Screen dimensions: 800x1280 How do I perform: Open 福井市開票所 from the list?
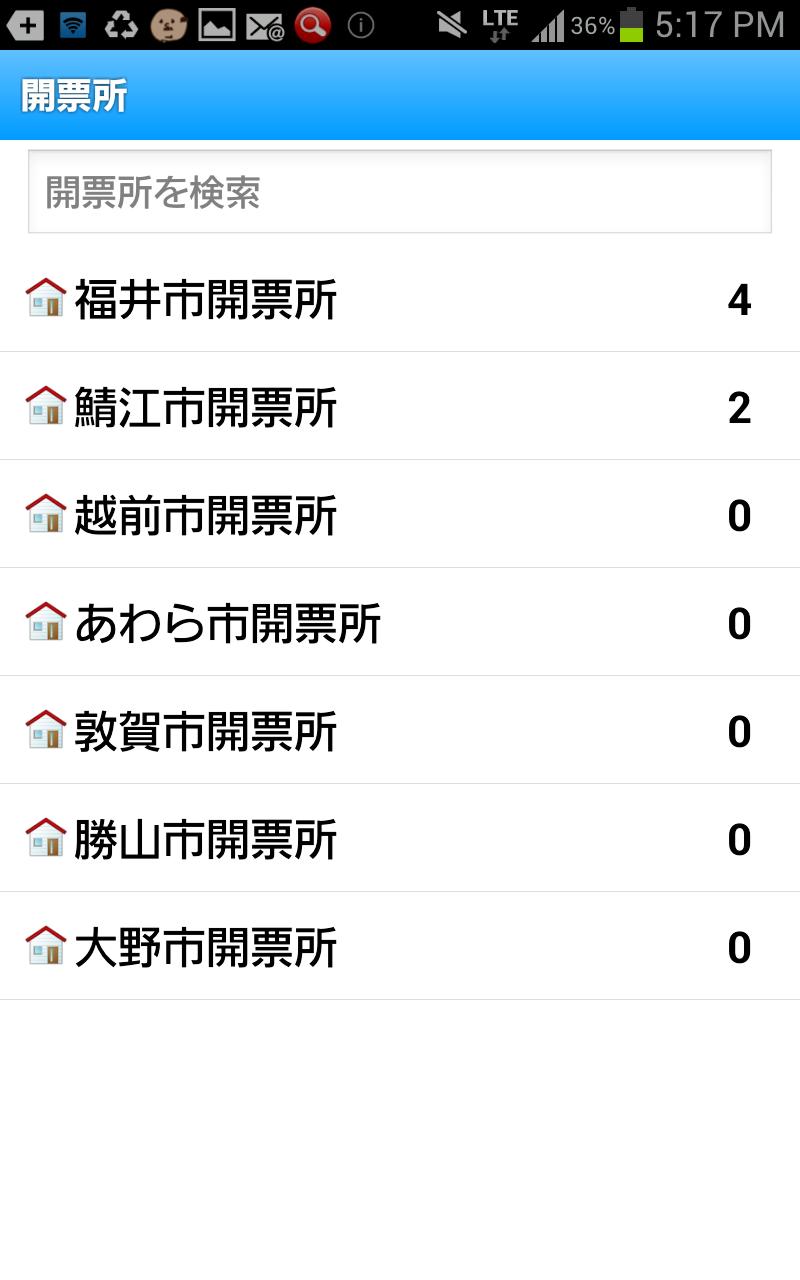205,300
